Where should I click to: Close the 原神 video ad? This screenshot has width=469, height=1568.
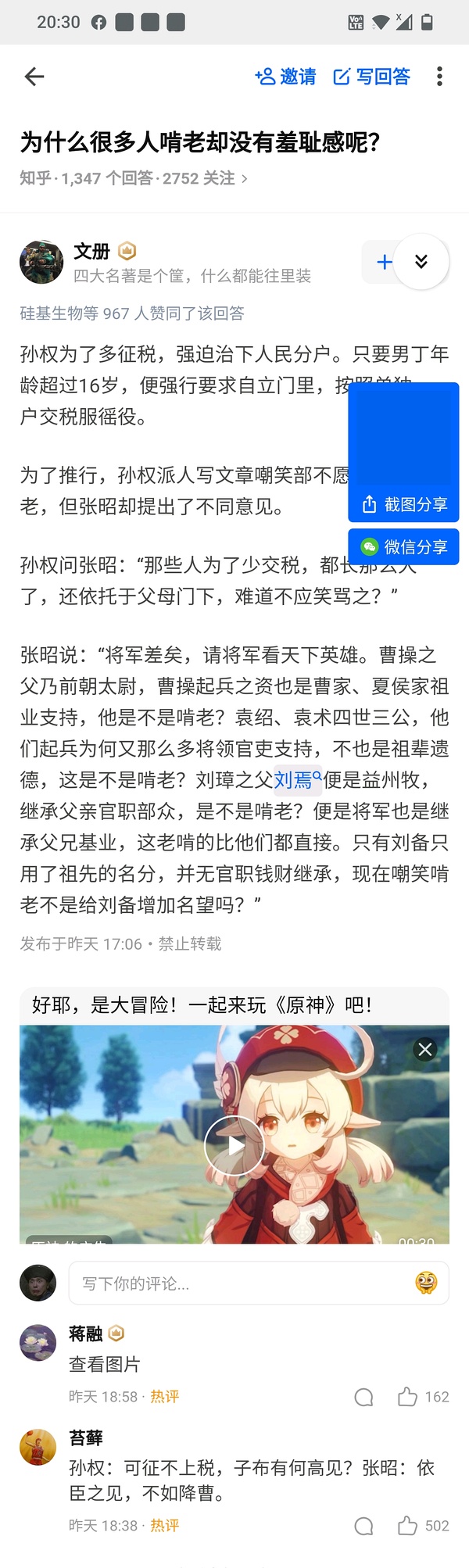tap(425, 1049)
